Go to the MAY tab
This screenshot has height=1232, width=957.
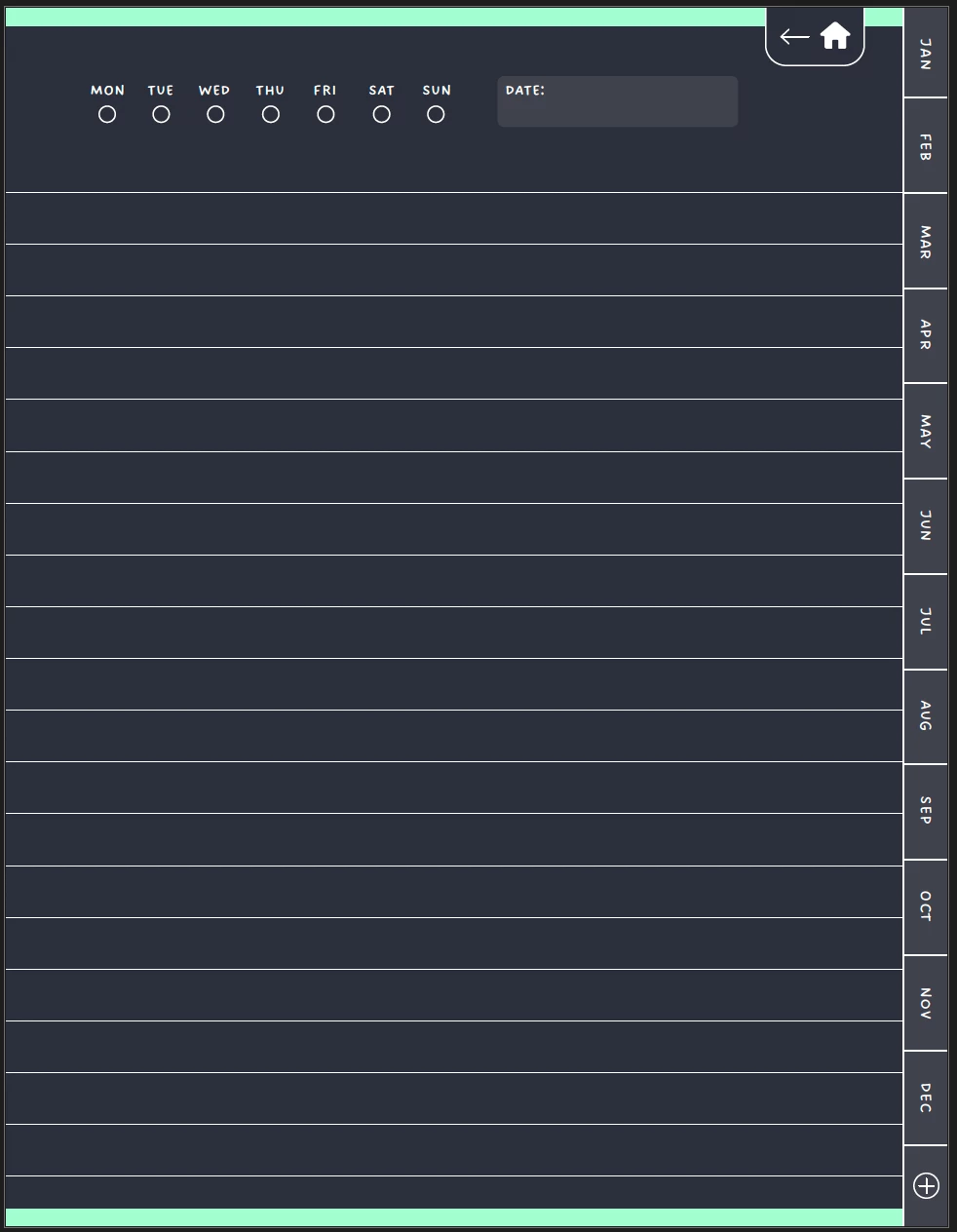926,431
